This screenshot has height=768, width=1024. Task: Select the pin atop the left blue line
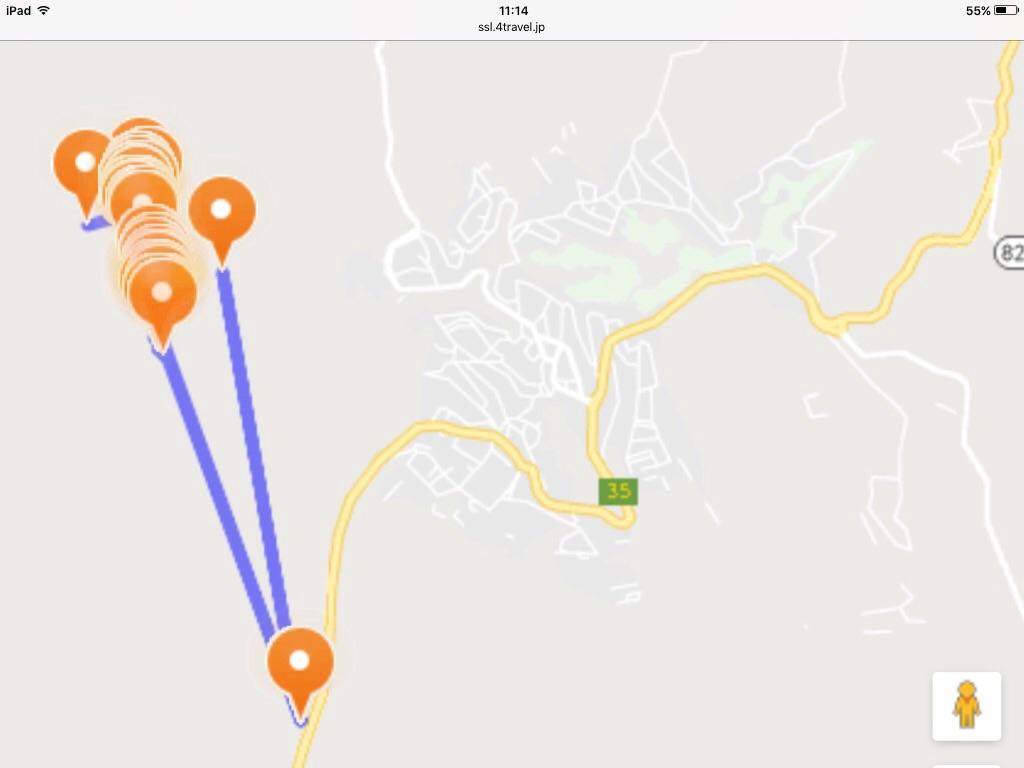pos(161,296)
